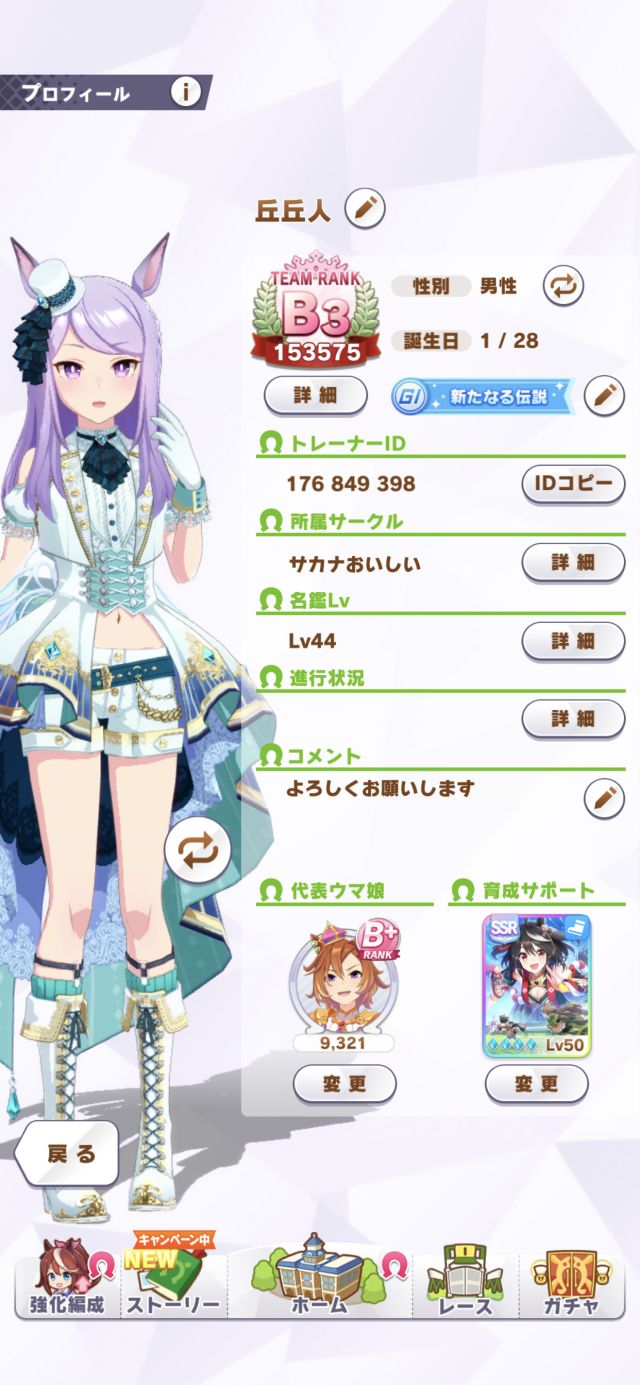Change the 育成サポート card
Viewport: 640px width, 1385px height.
[x=536, y=1083]
